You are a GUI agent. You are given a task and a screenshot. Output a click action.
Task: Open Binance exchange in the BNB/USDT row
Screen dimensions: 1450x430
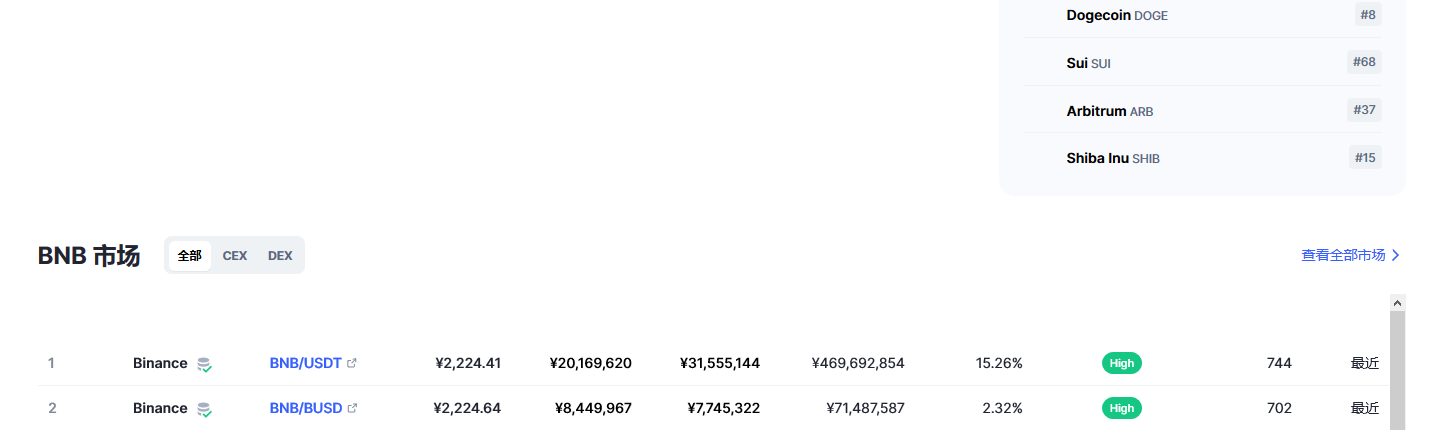(x=160, y=363)
